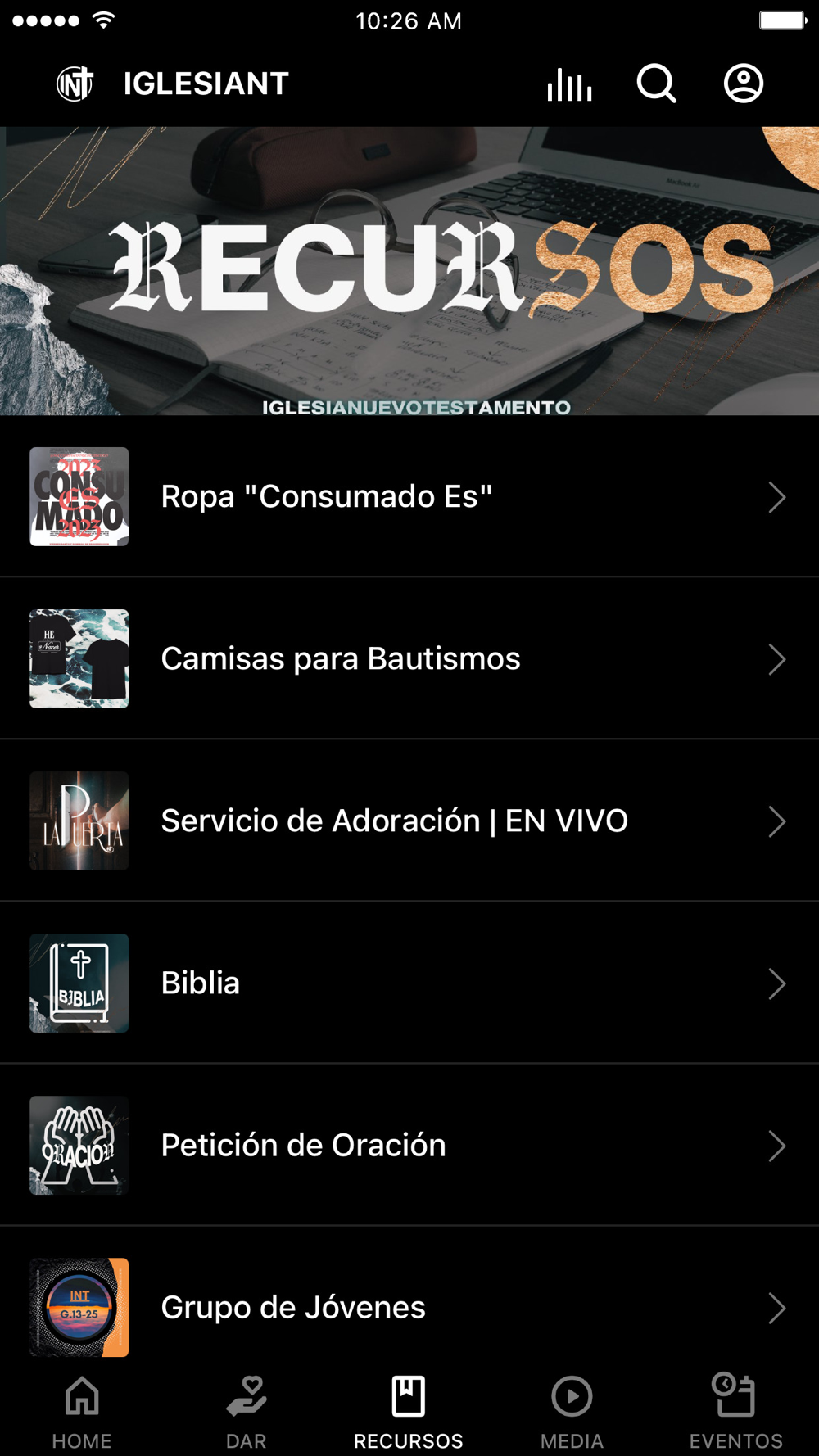This screenshot has width=819, height=1456.
Task: Select Petición de Oración
Action: coord(409,1145)
